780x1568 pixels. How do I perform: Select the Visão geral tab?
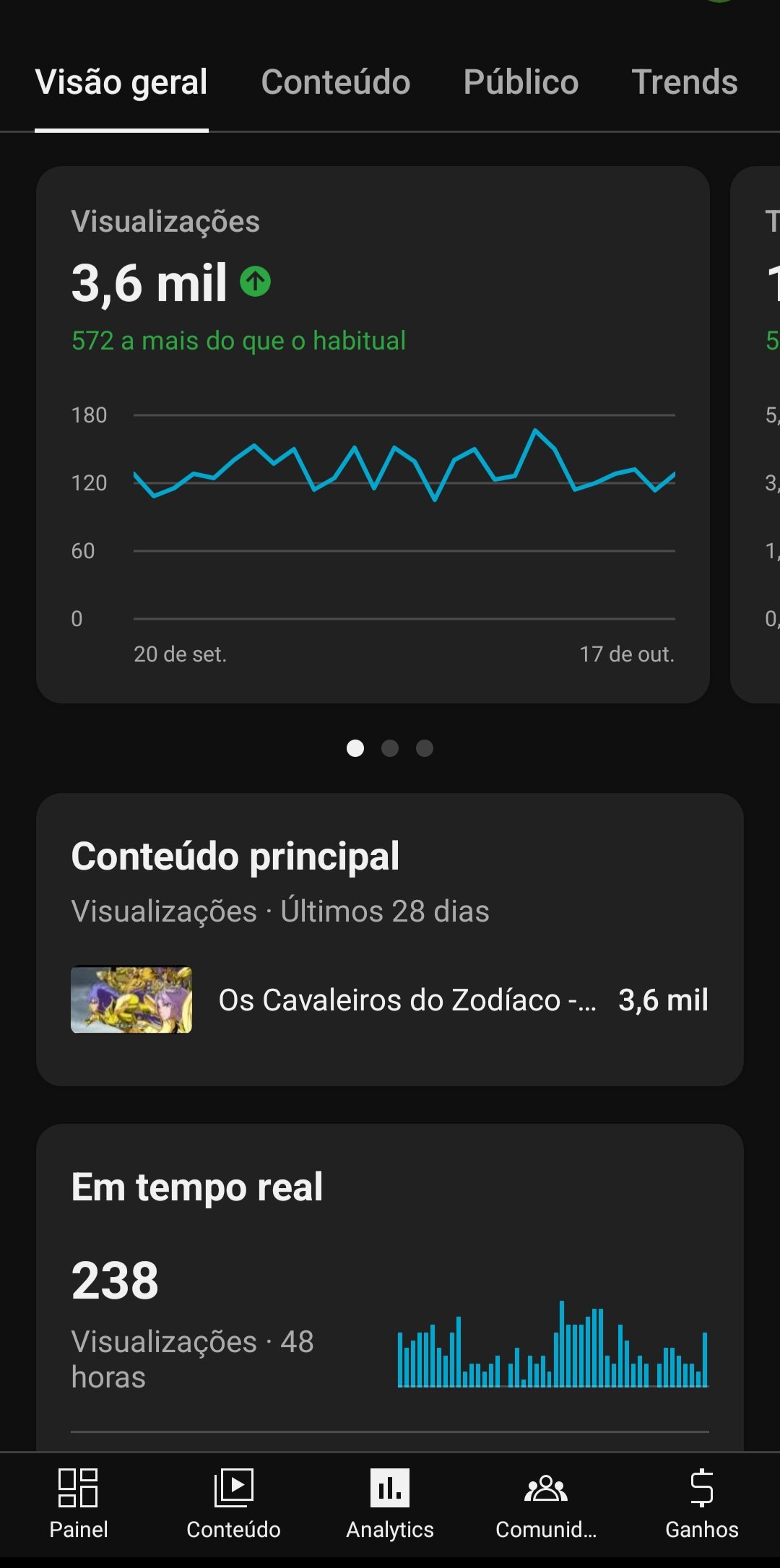pos(121,82)
